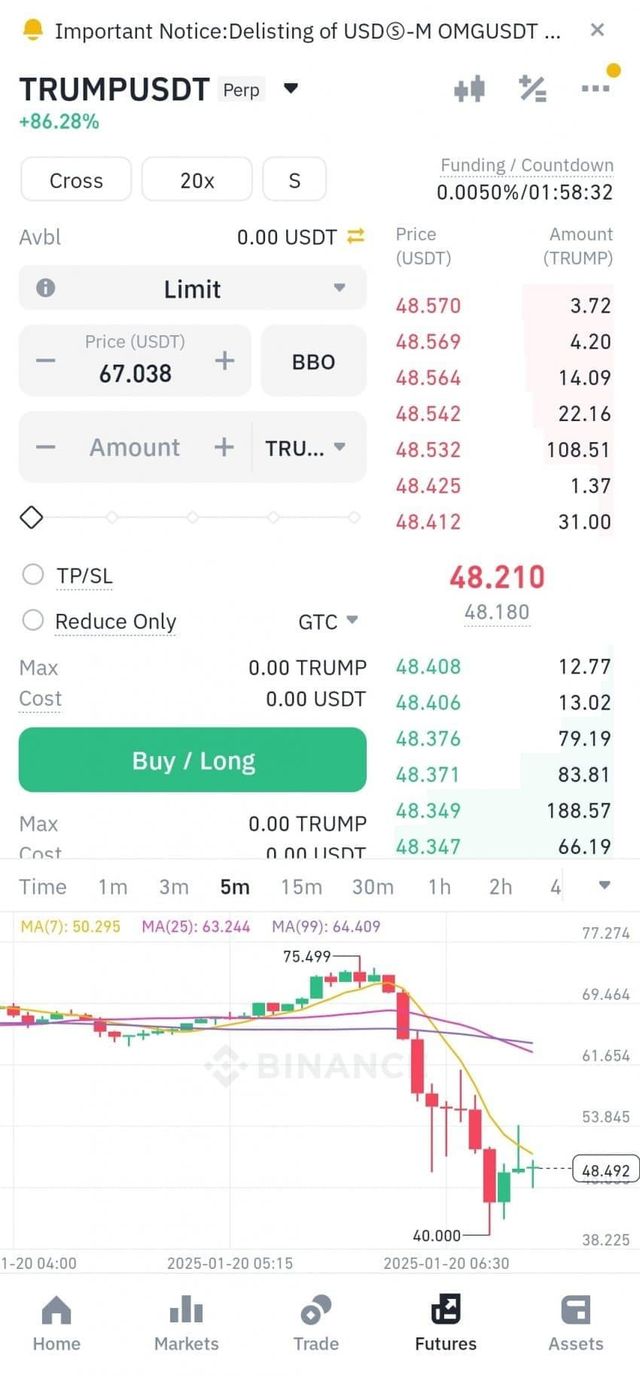Place a Buy / Long order
This screenshot has height=1376, width=640.
tap(192, 761)
